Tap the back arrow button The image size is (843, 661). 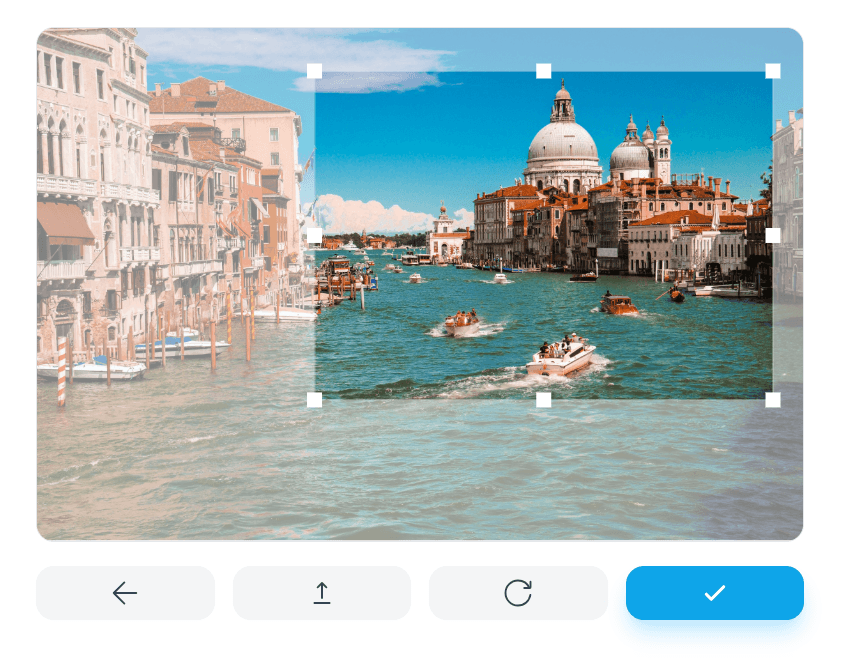click(x=125, y=593)
